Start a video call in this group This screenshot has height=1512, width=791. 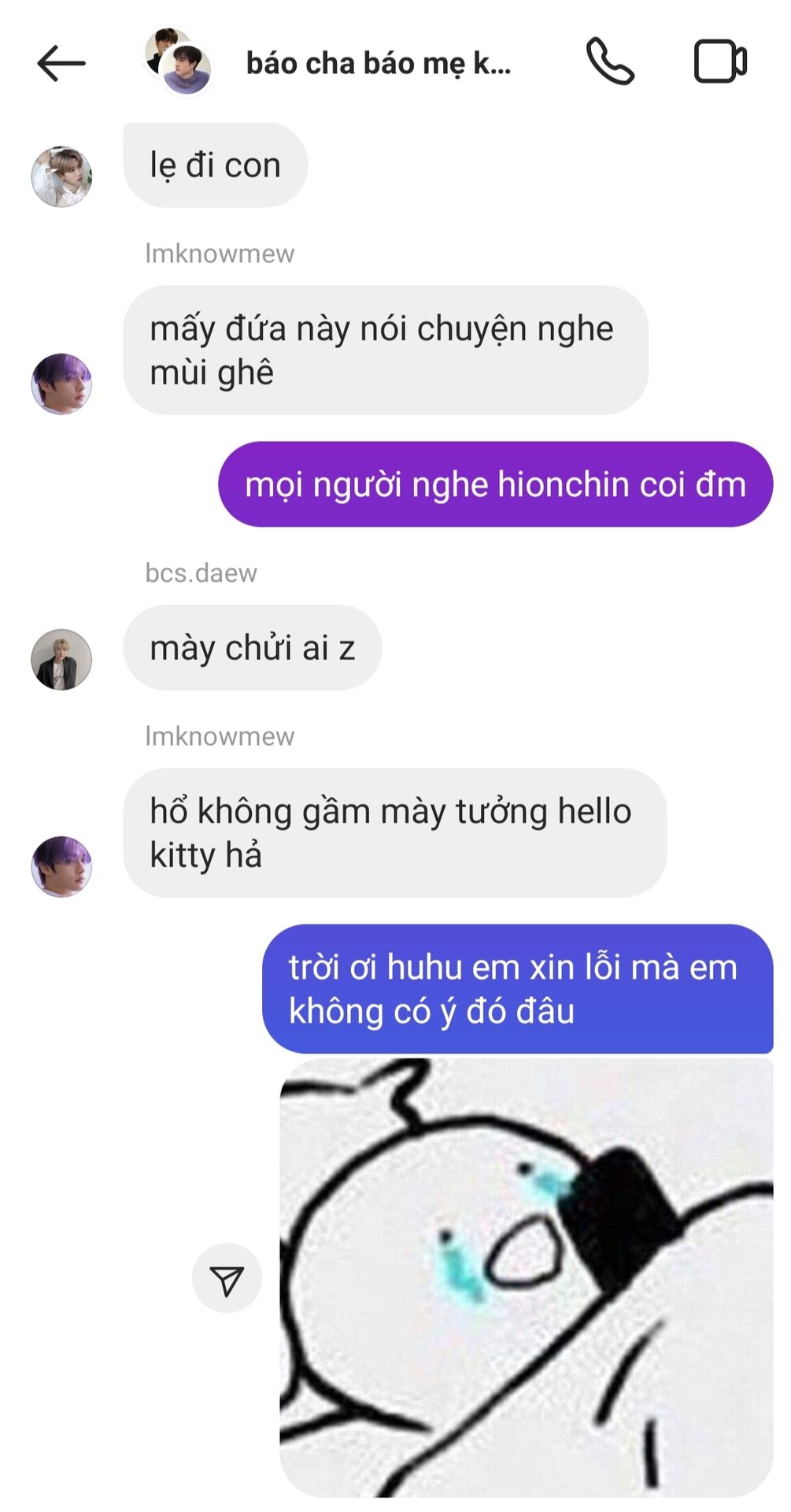point(720,61)
